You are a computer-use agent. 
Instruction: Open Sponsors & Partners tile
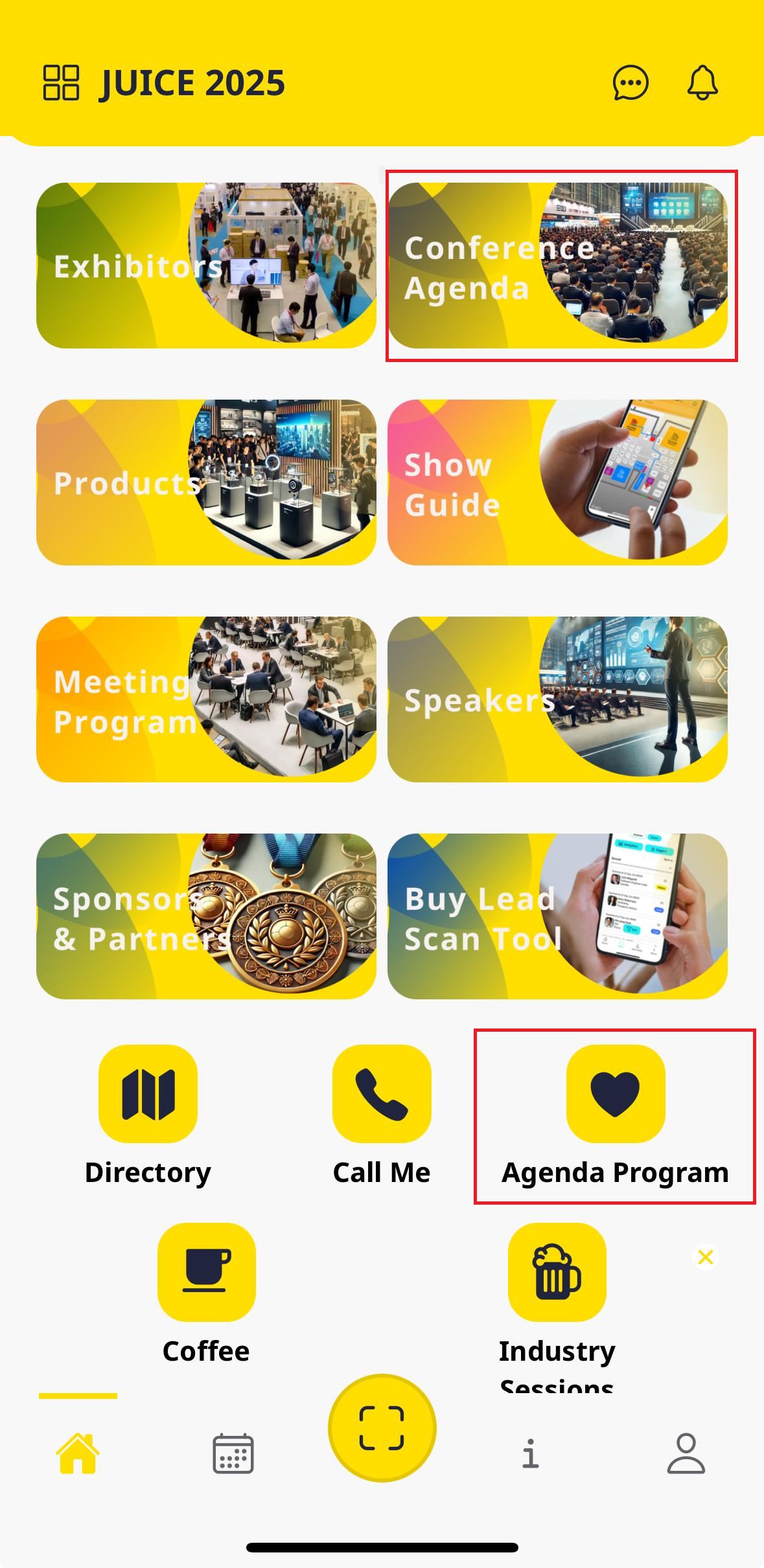click(206, 916)
